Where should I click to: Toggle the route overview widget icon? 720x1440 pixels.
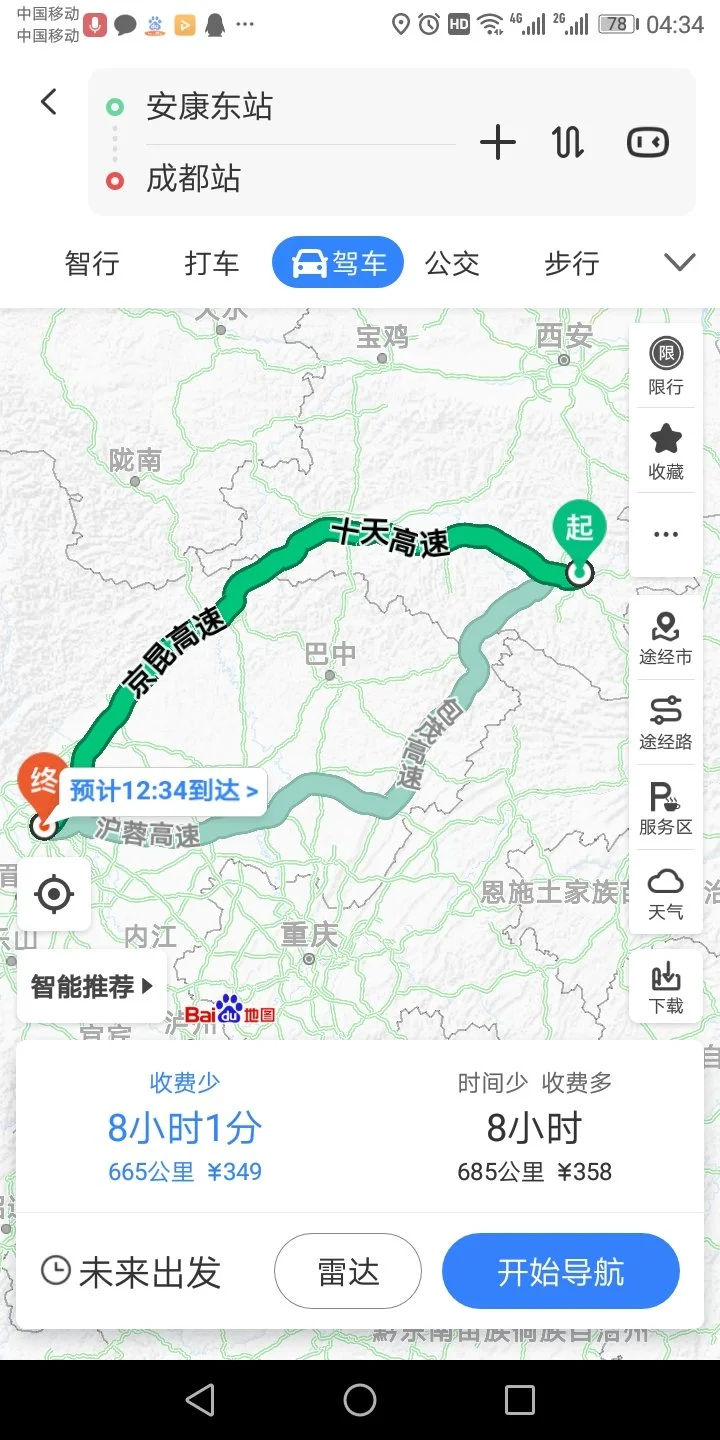point(647,142)
